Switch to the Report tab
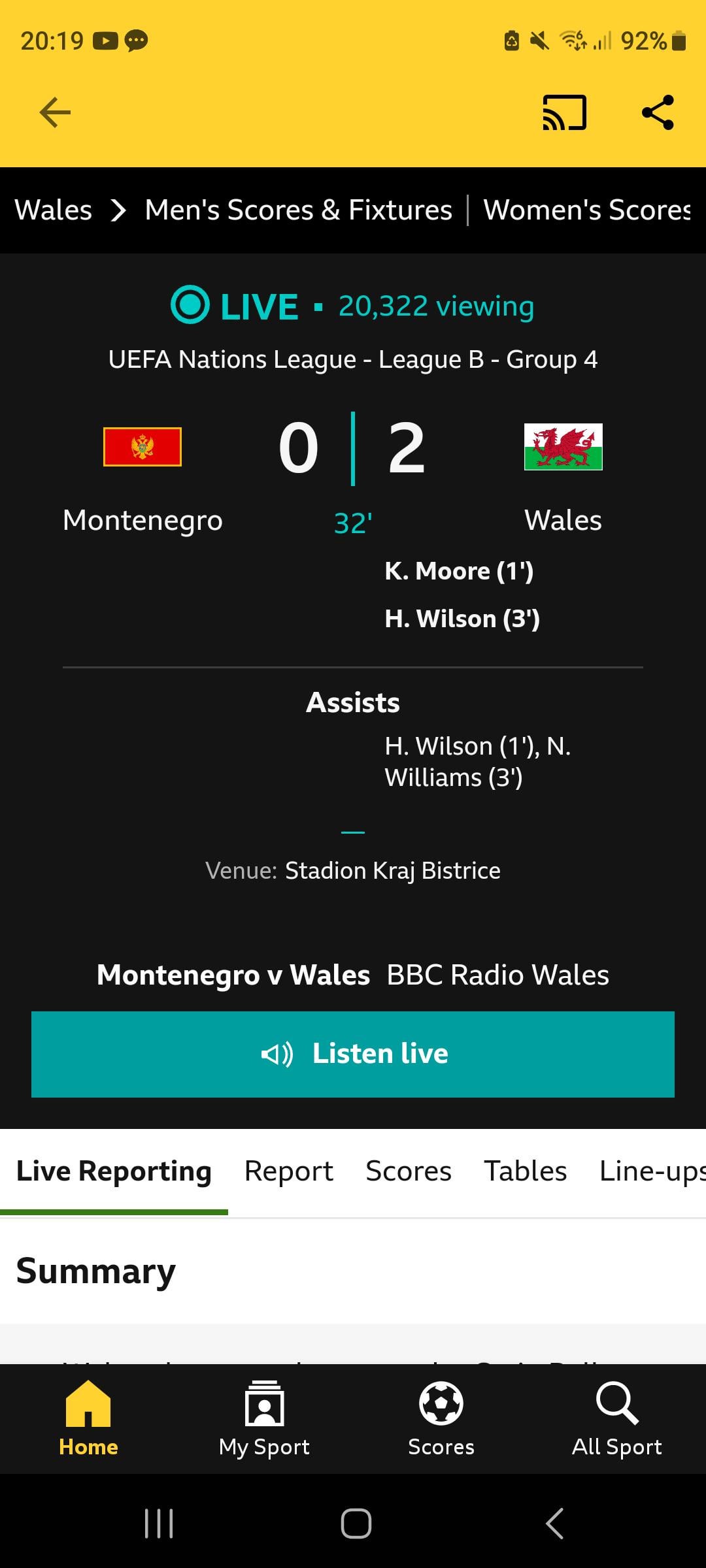The image size is (706, 1568). click(288, 1171)
